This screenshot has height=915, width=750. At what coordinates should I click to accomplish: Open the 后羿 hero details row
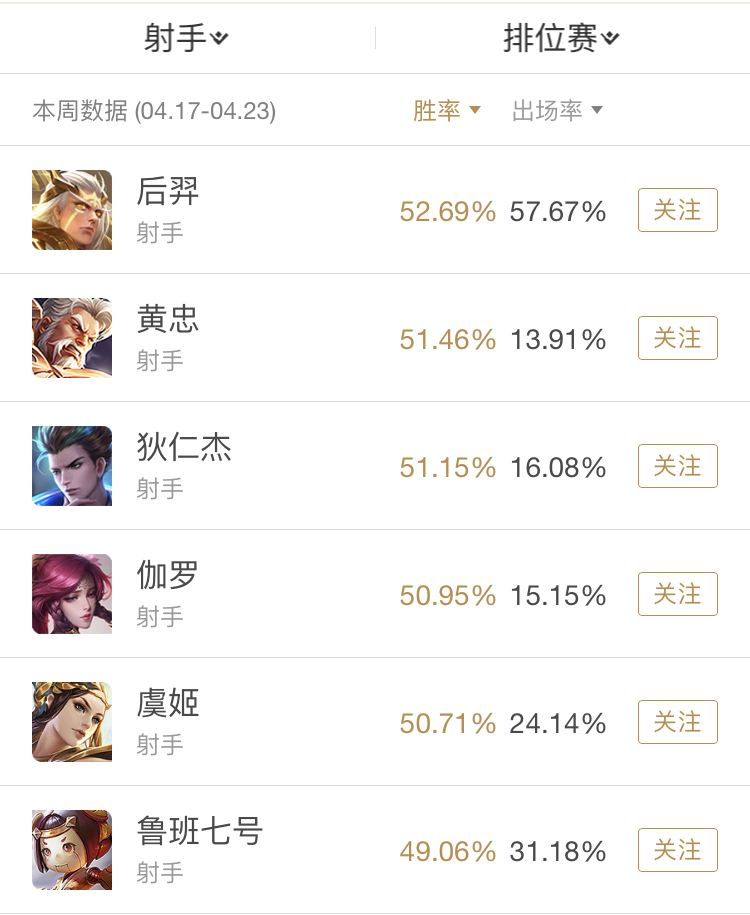pos(168,210)
